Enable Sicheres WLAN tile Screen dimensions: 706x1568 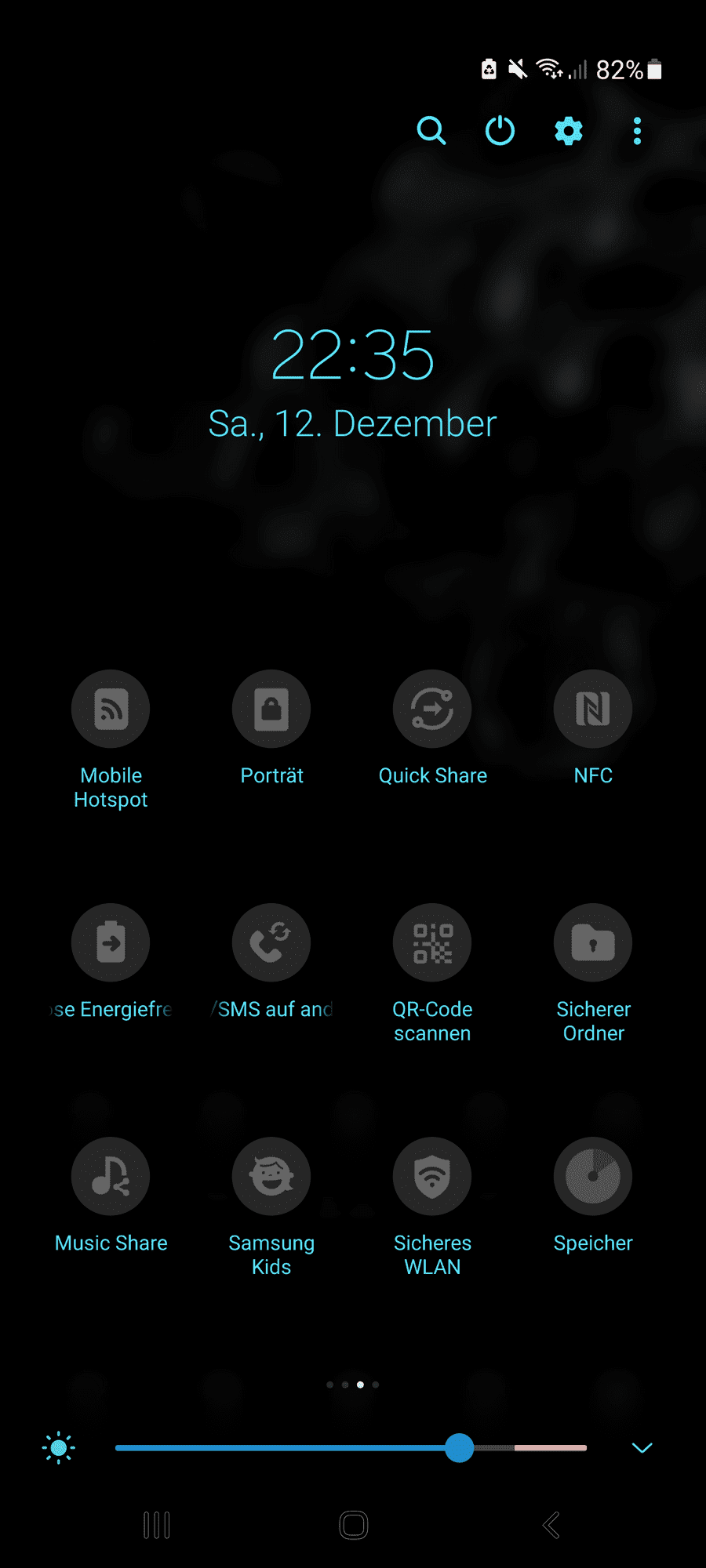click(x=432, y=1176)
